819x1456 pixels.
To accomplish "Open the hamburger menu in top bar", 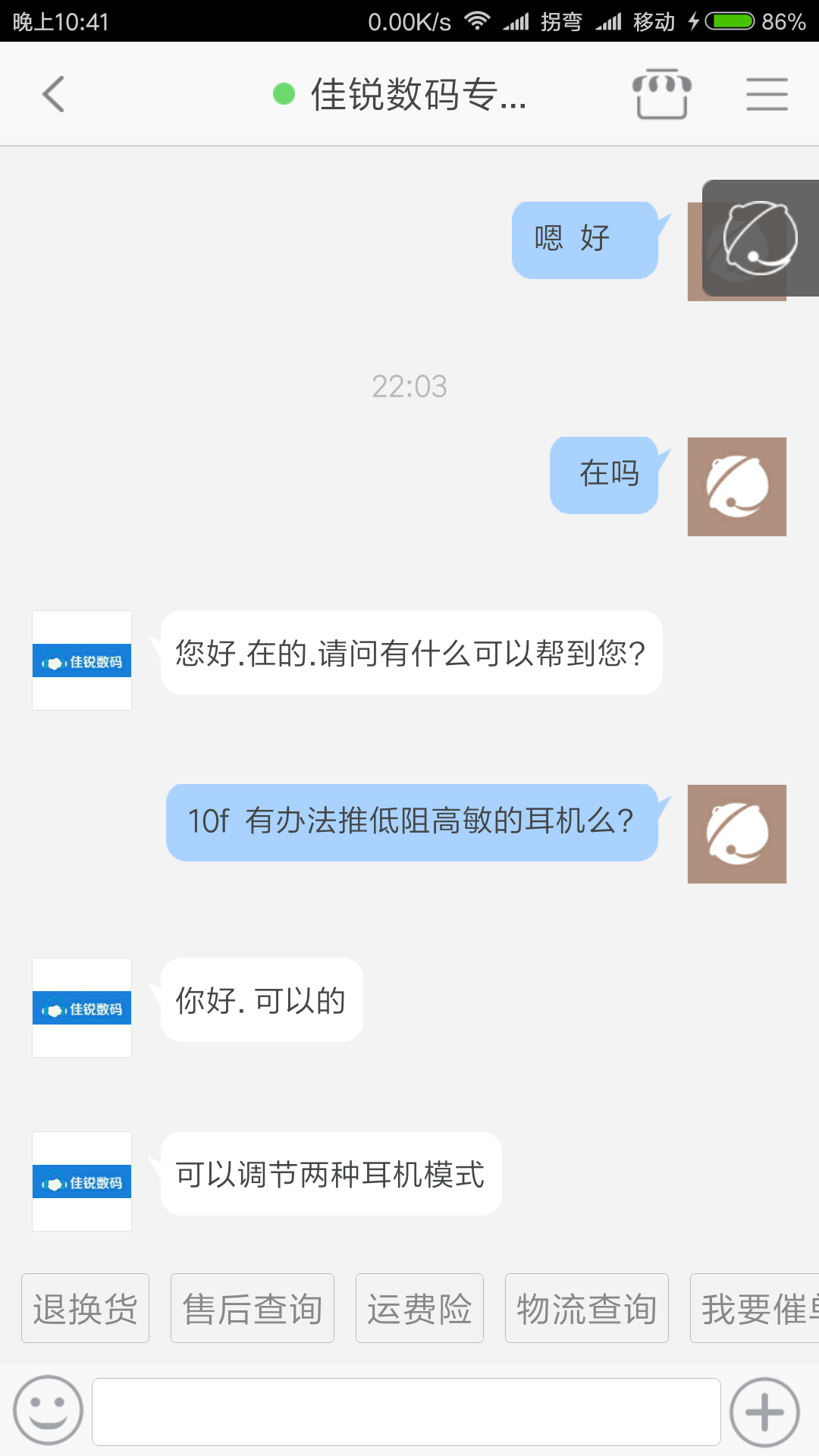I will click(766, 93).
